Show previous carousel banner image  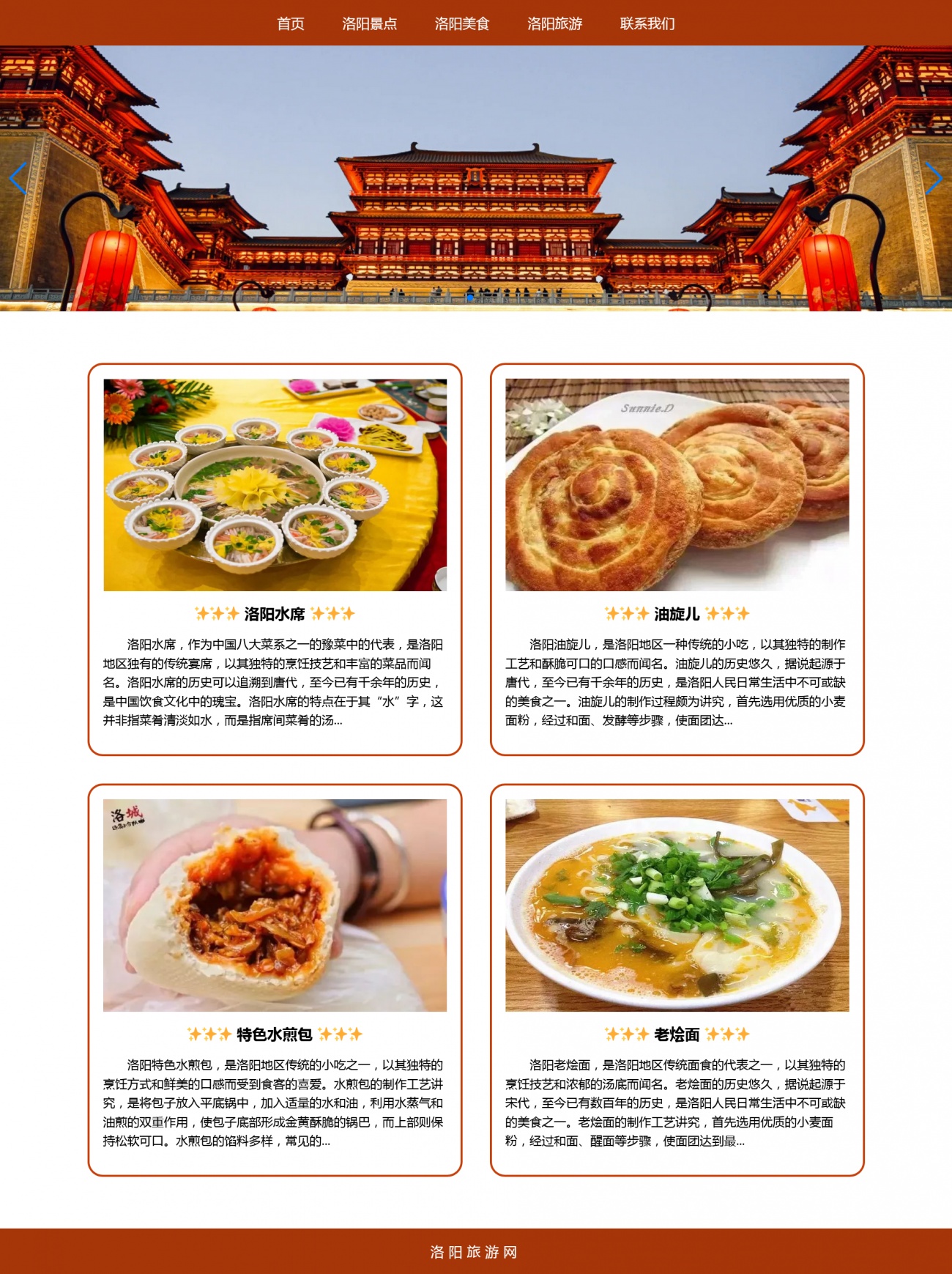[18, 178]
